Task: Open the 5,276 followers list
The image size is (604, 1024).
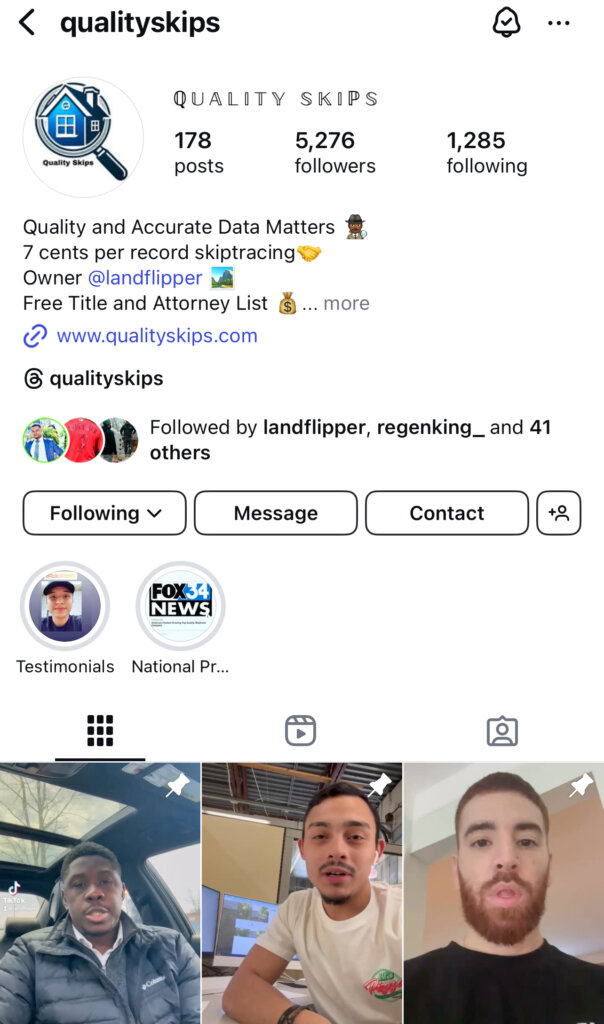Action: click(334, 152)
